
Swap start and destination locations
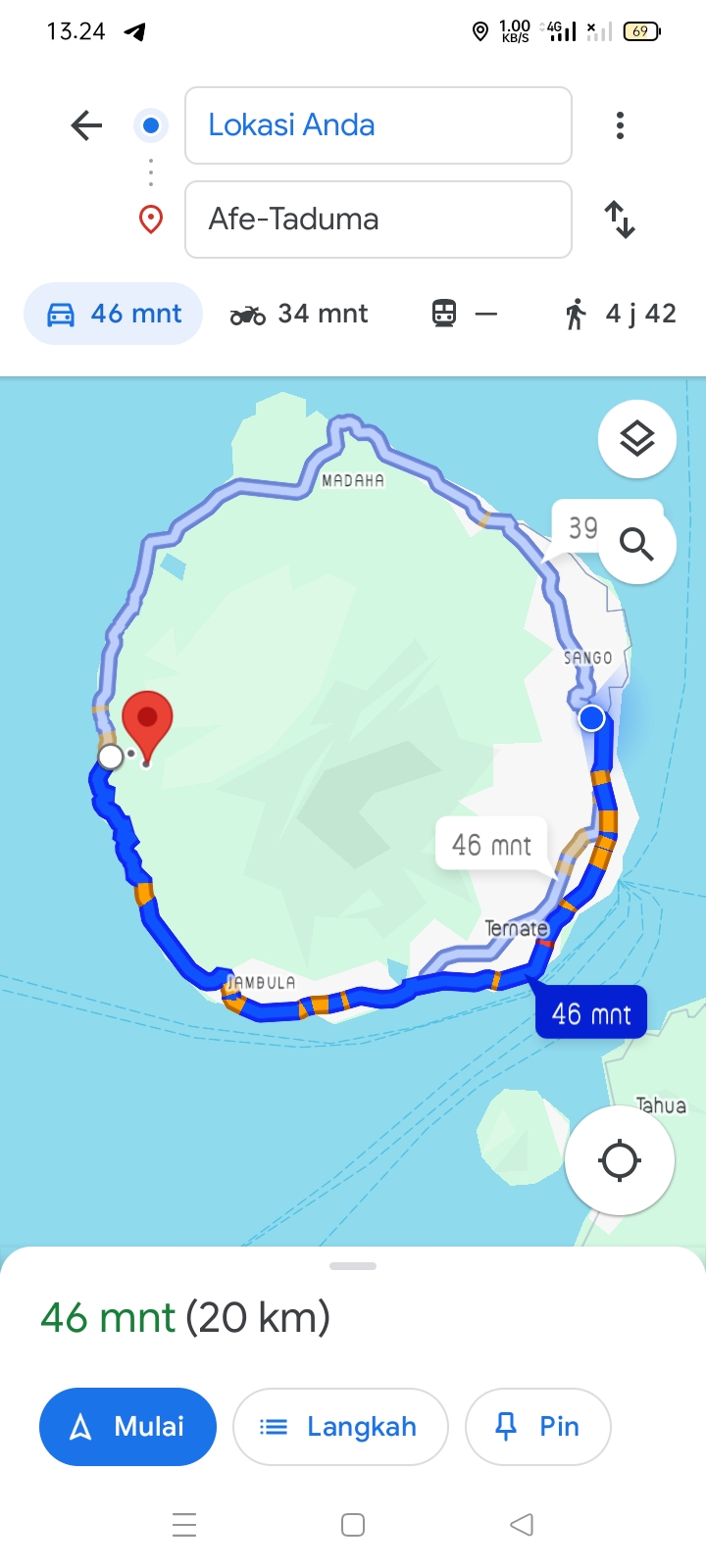tap(620, 220)
